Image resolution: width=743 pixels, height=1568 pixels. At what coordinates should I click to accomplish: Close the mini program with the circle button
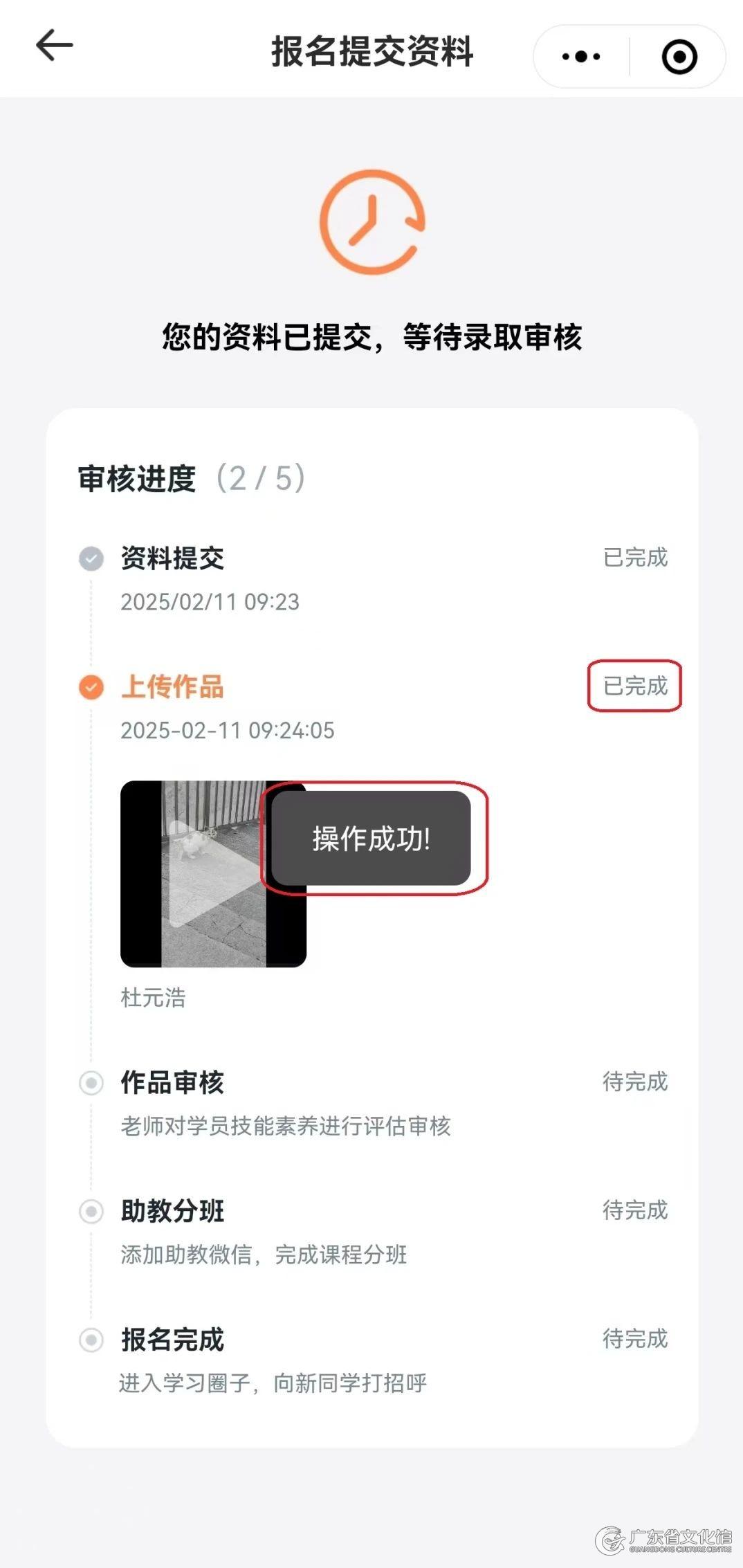pos(679,57)
